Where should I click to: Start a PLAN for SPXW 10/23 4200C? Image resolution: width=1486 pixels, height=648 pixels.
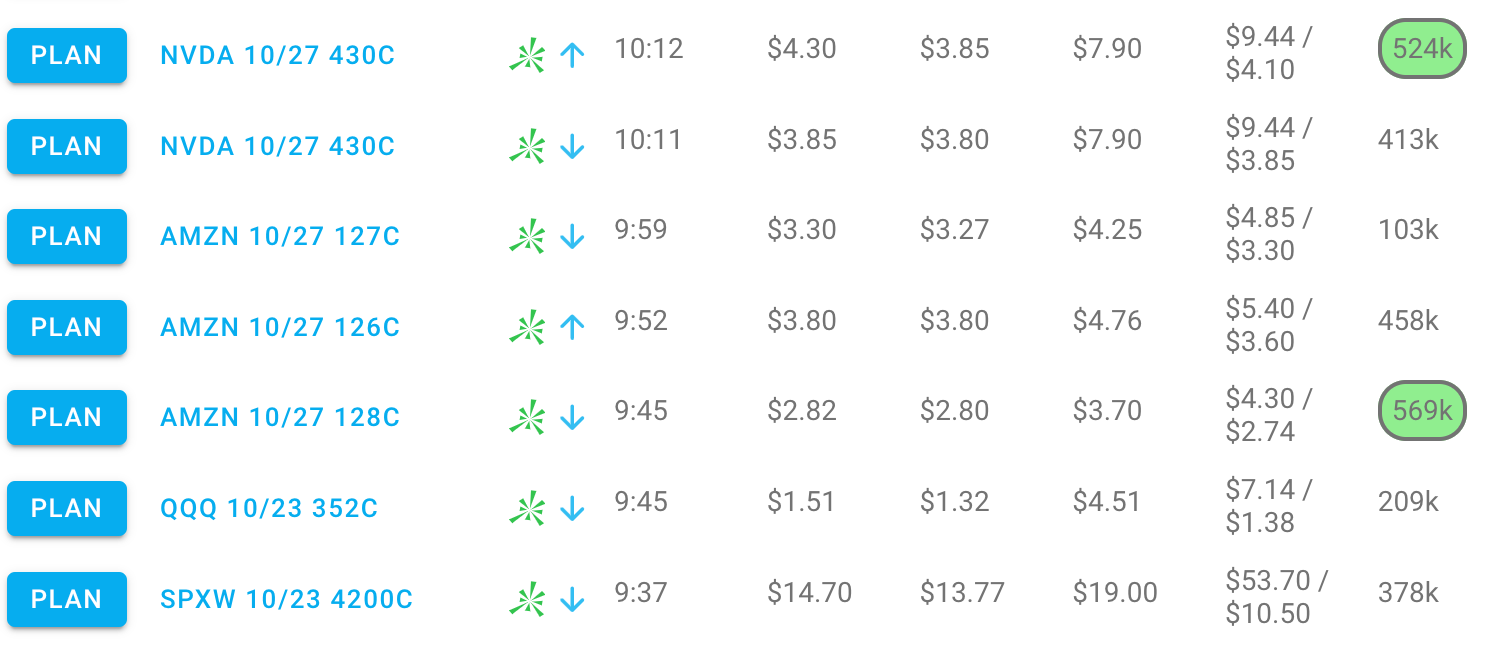tap(67, 599)
